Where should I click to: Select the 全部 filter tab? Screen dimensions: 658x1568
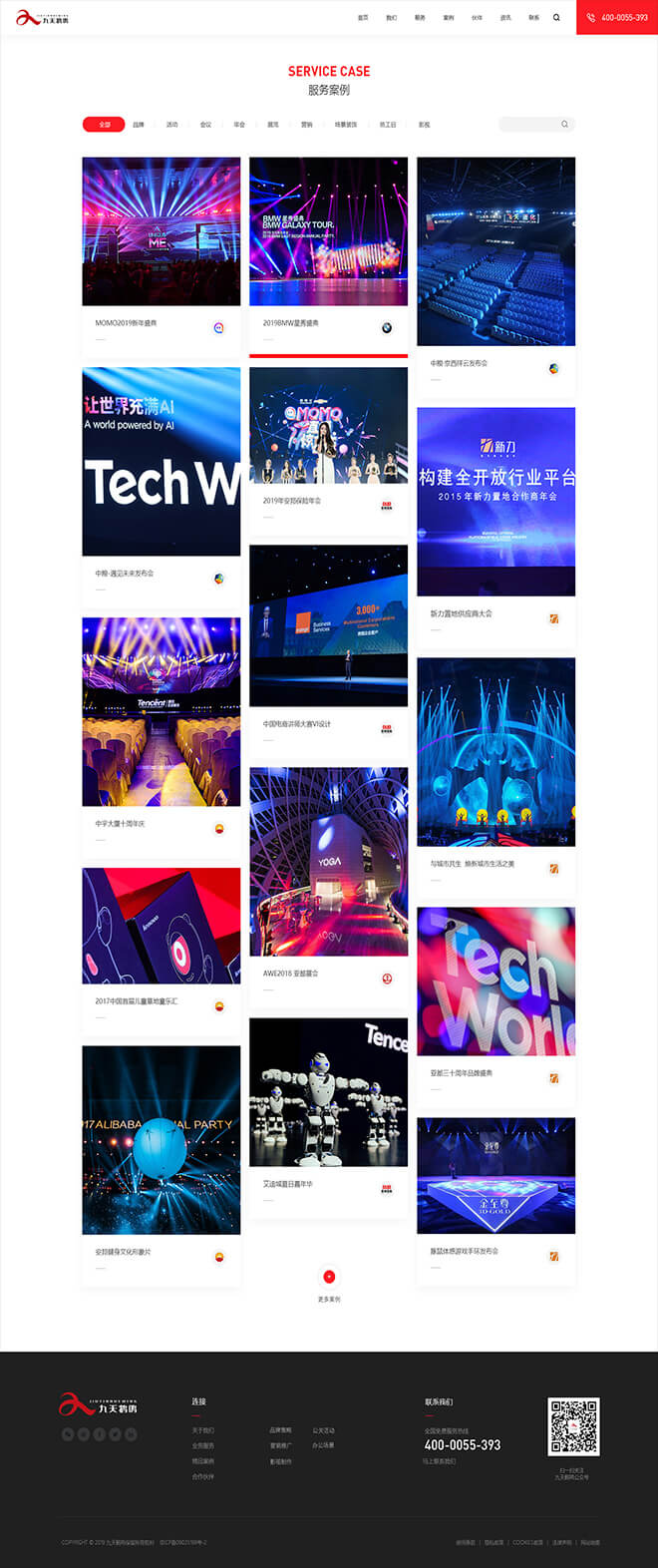[104, 125]
